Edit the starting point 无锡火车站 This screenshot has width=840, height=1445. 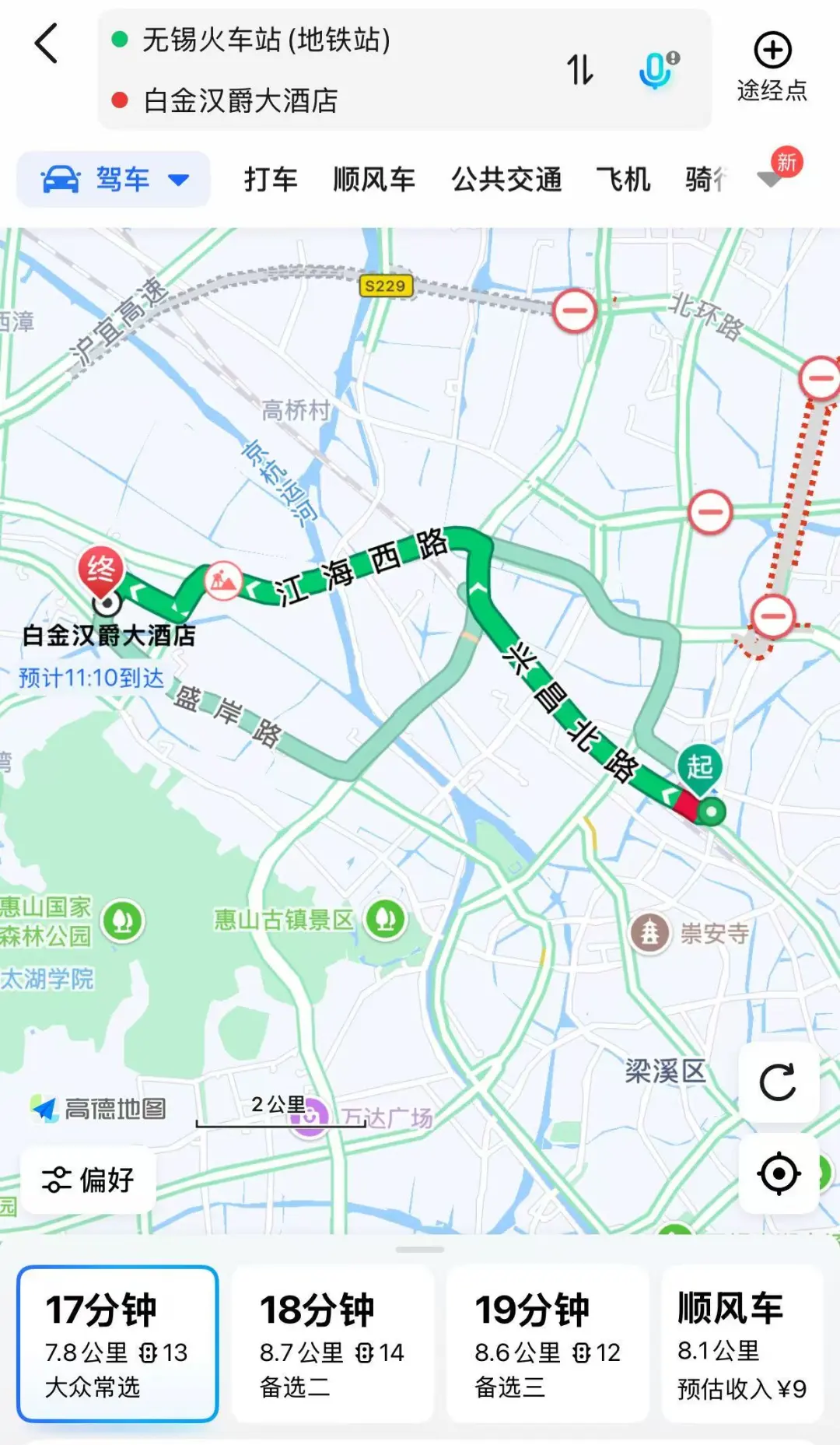pyautogui.click(x=266, y=40)
